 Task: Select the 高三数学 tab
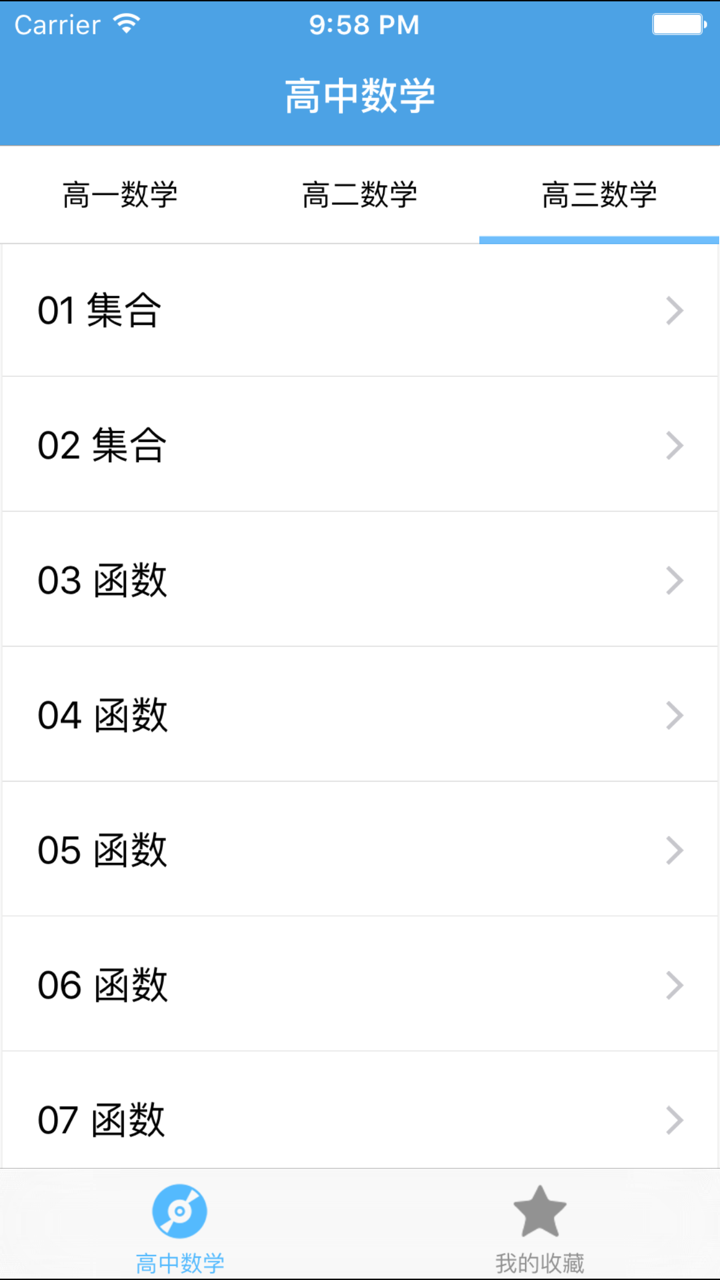(x=600, y=195)
